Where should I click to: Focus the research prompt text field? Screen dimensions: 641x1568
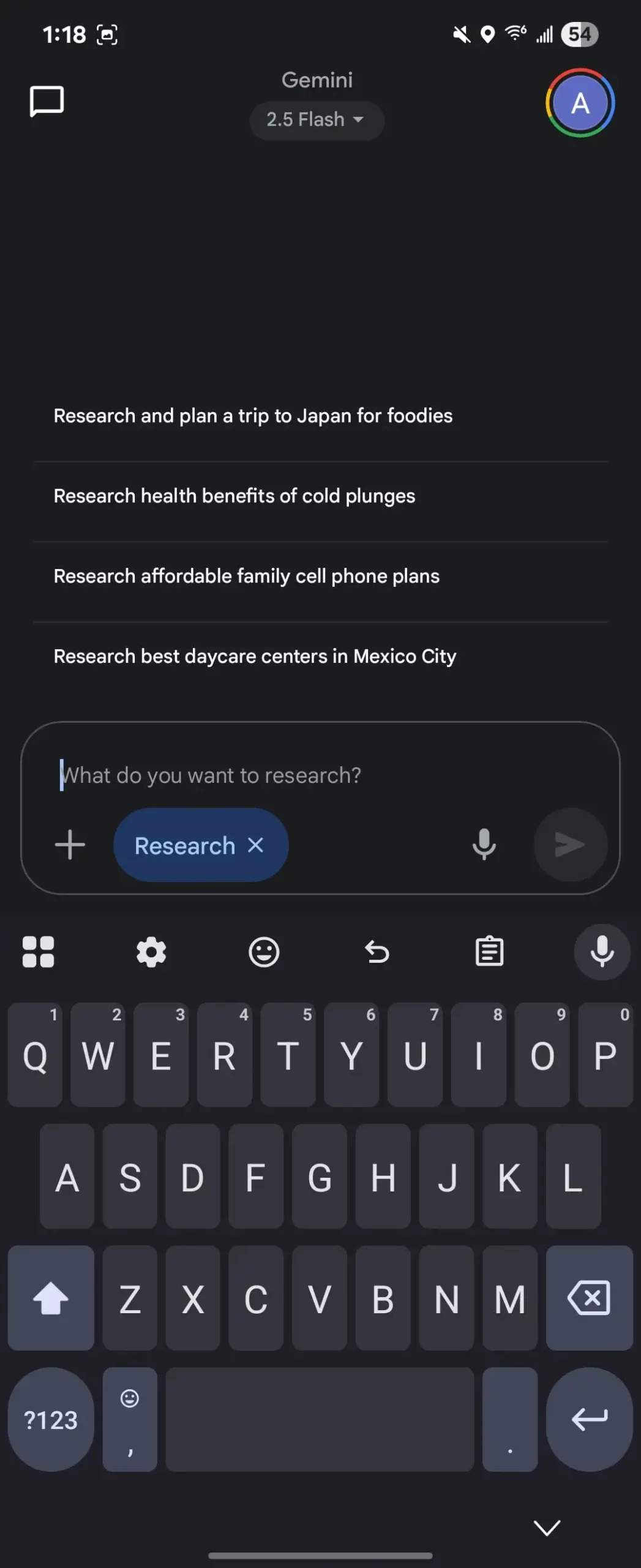click(x=318, y=775)
